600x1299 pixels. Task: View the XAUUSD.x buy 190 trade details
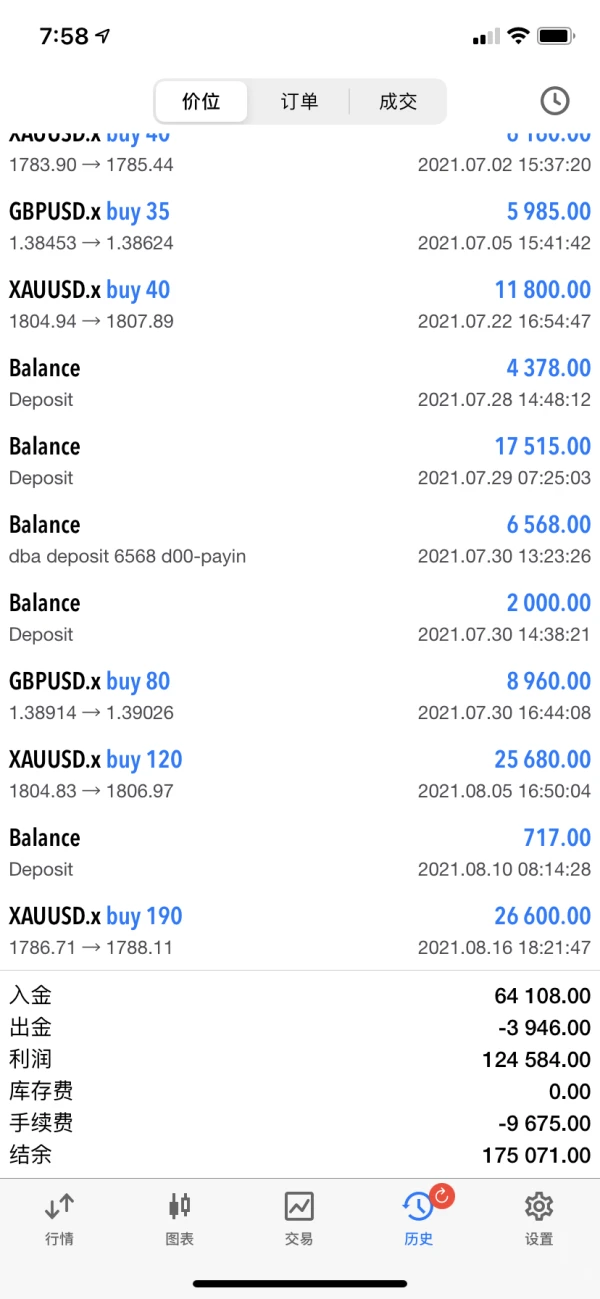tap(300, 931)
